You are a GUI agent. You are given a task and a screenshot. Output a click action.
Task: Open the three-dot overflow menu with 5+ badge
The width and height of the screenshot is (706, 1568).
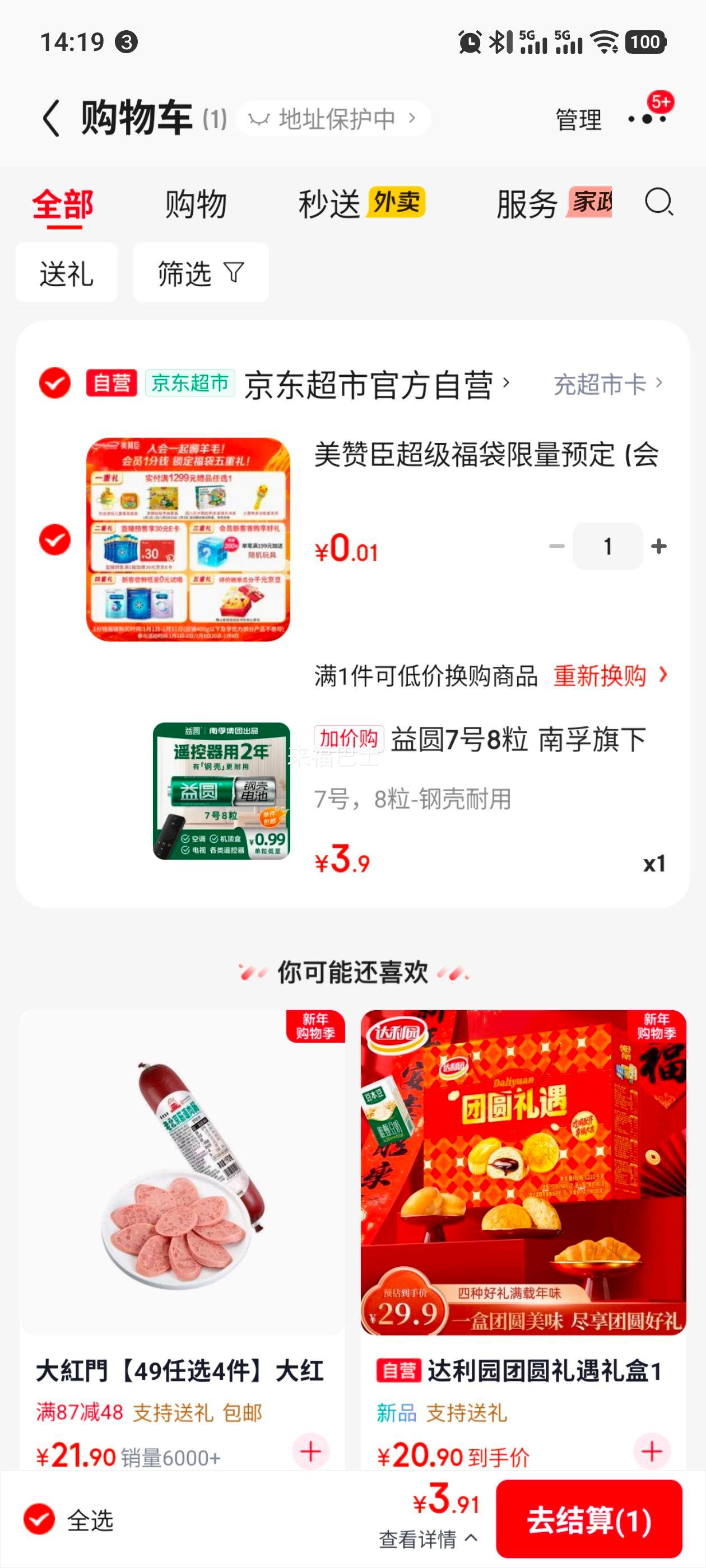pyautogui.click(x=648, y=119)
